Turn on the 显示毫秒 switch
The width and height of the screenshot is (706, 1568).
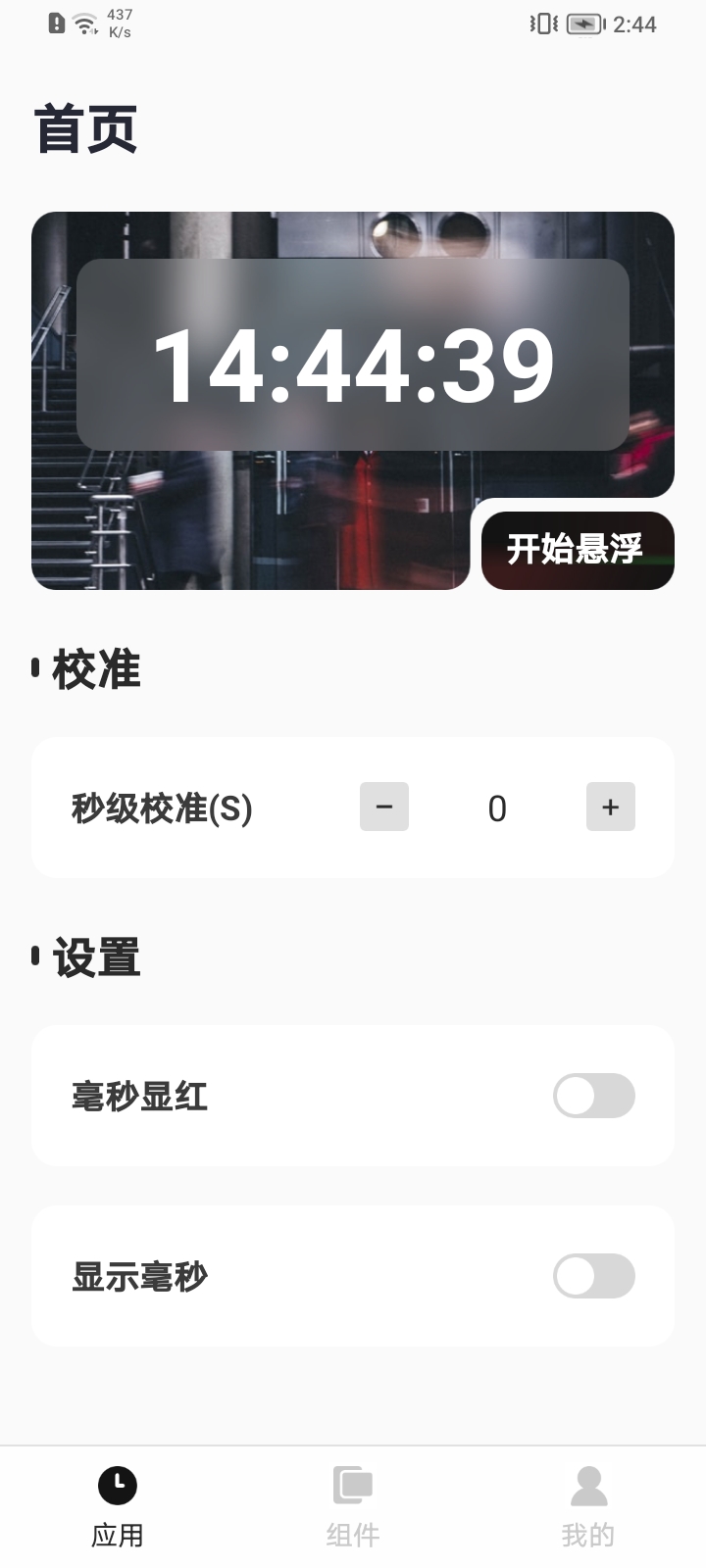[593, 1276]
